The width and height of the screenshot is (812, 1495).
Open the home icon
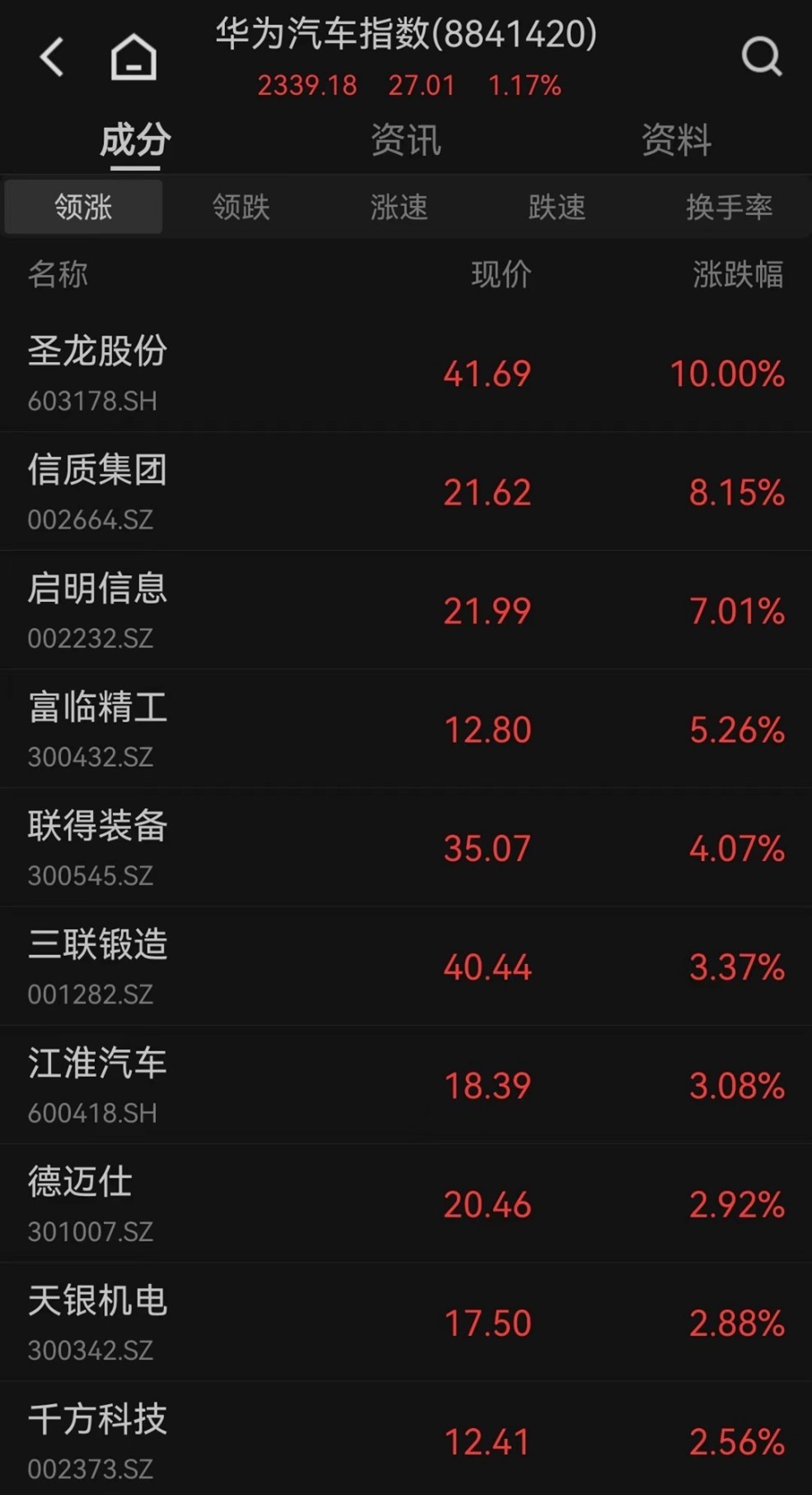coord(134,58)
